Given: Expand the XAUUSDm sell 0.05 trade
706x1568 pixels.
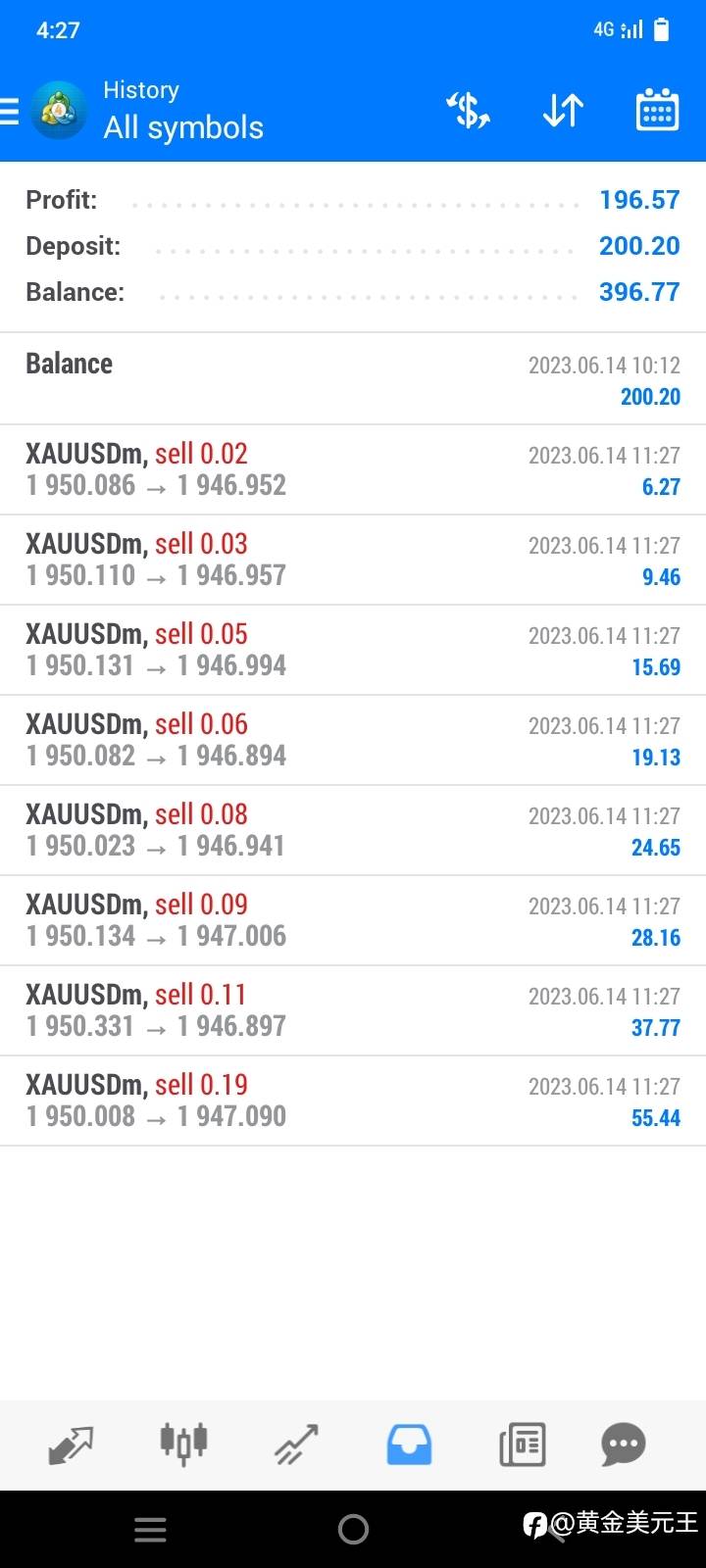Looking at the screenshot, I should [353, 650].
